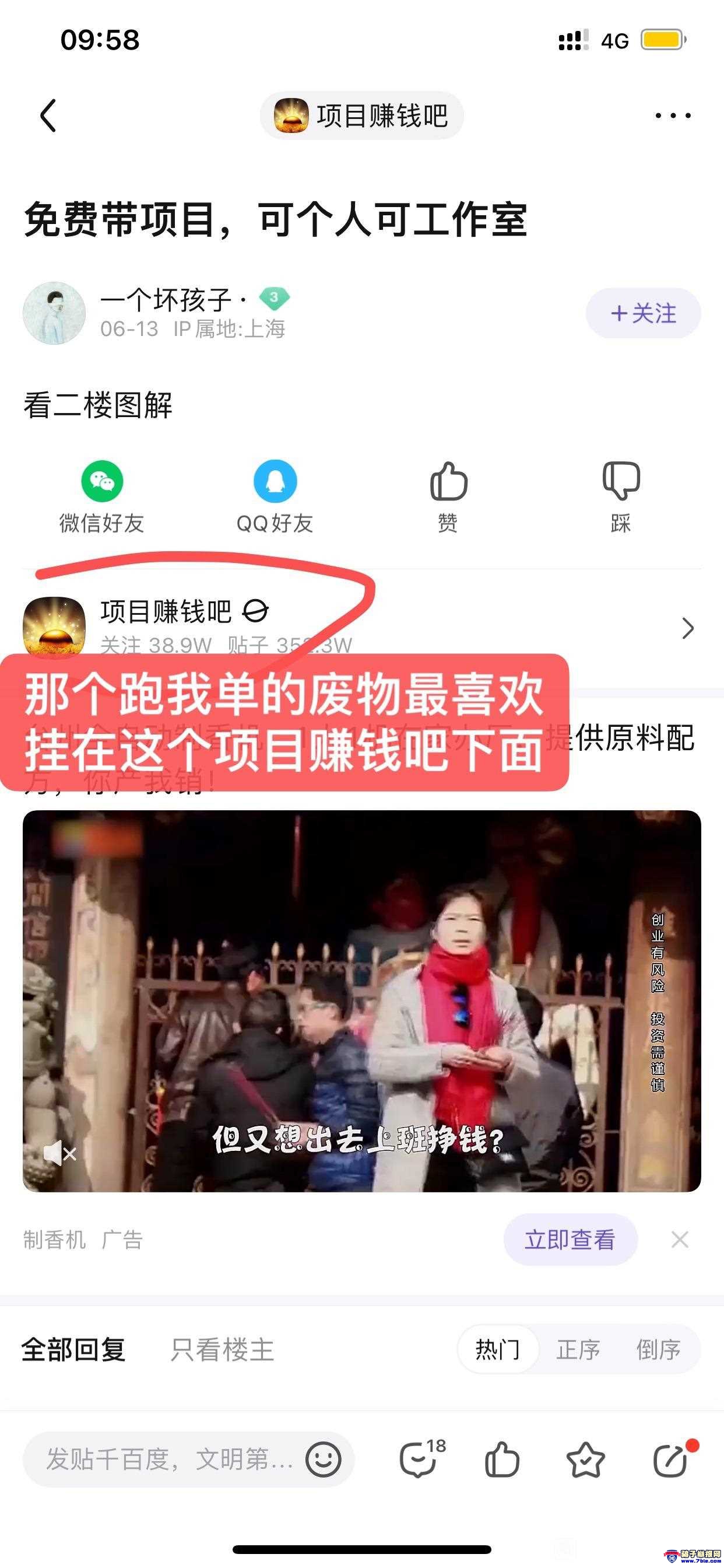Unmute the ad video
Viewport: 724px width, 1568px height.
pos(59,1153)
